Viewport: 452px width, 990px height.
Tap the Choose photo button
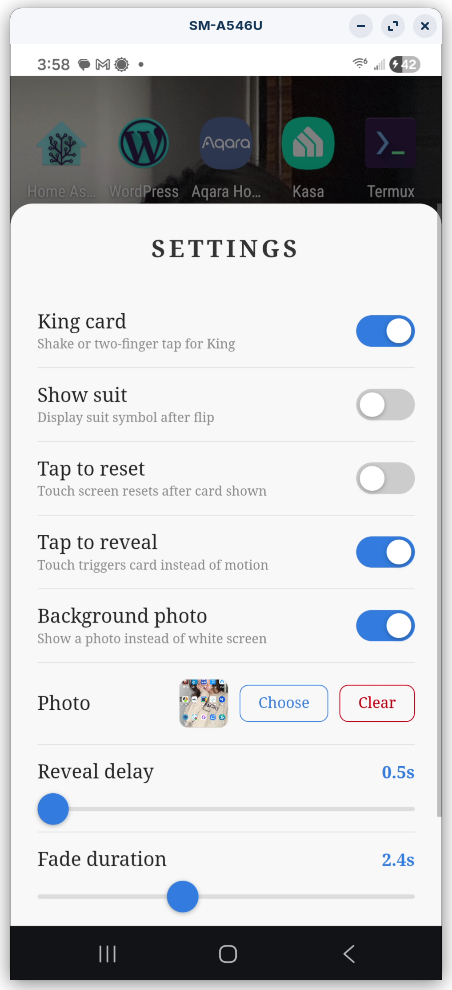(283, 703)
